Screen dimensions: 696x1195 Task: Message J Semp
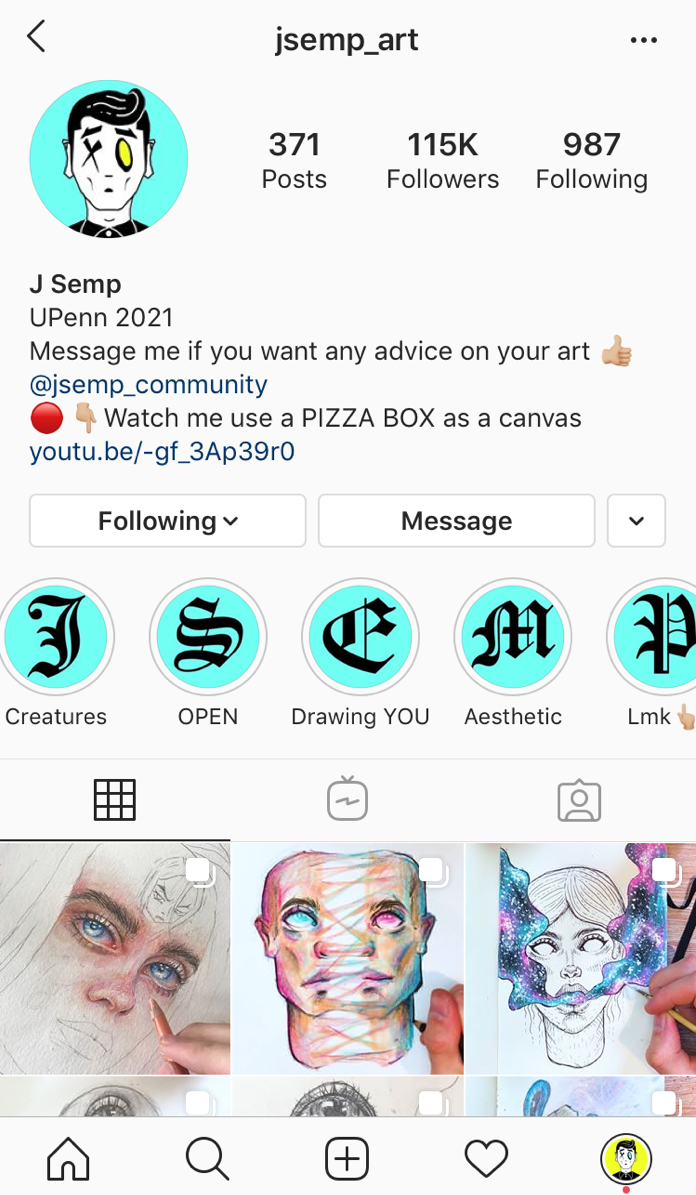click(456, 521)
